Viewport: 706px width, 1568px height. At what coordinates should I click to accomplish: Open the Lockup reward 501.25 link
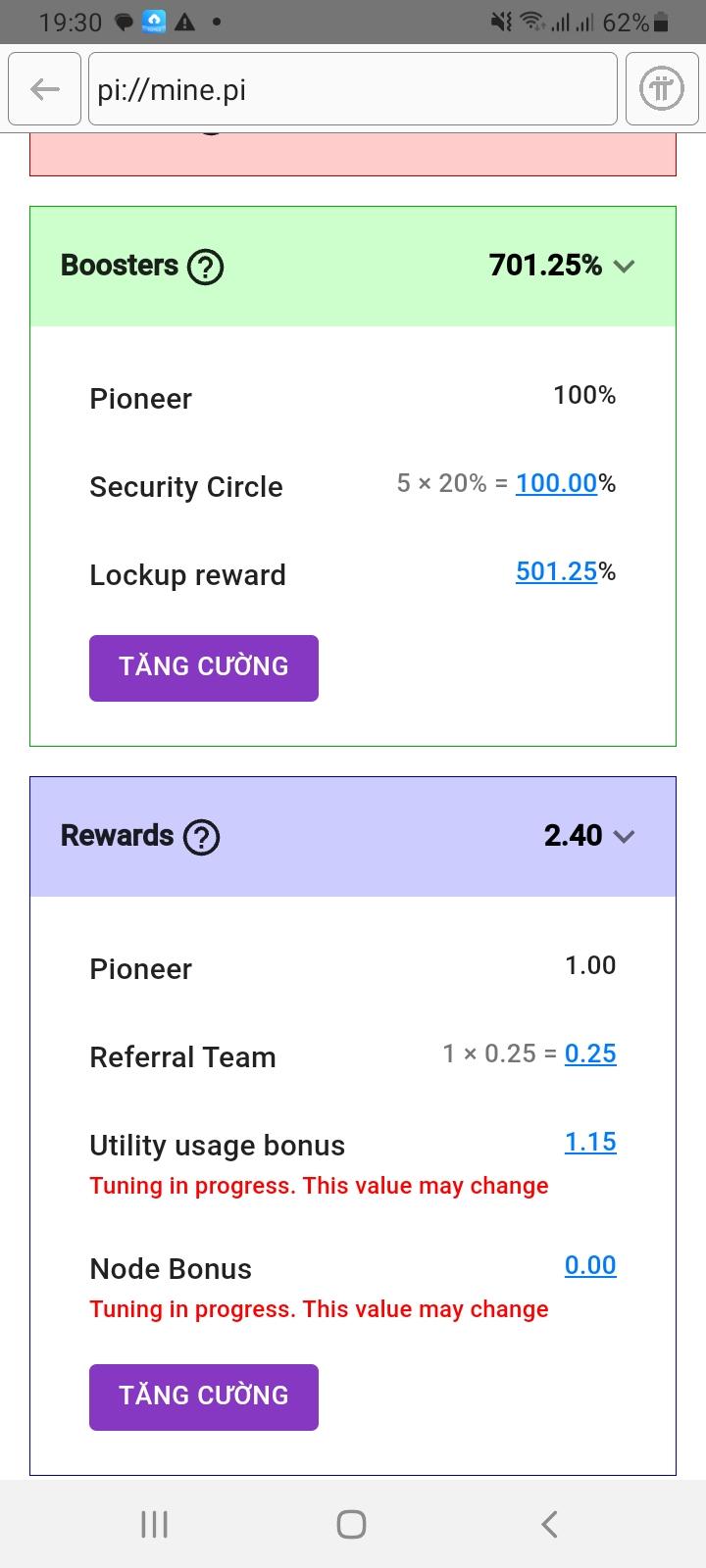[x=556, y=571]
